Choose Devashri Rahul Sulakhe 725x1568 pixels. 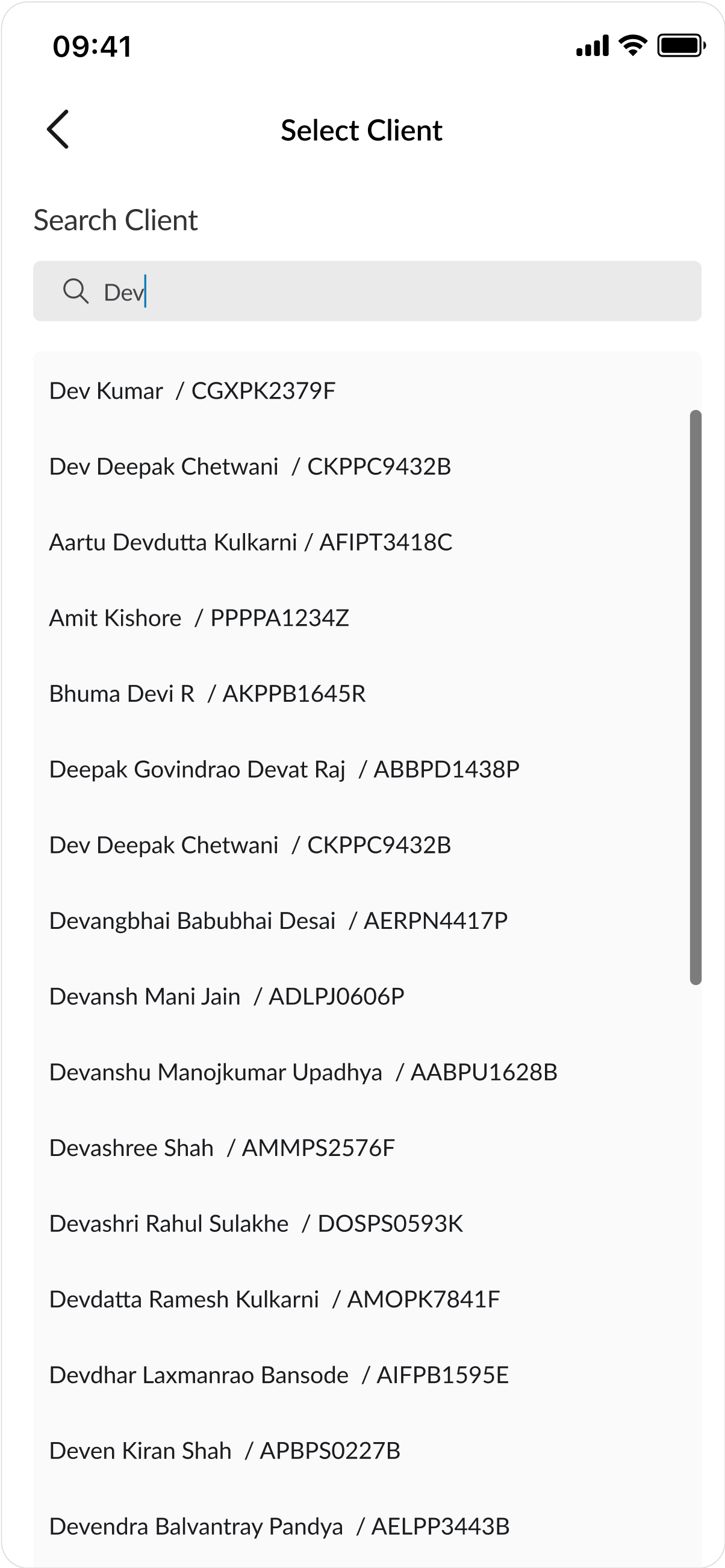(x=256, y=1223)
